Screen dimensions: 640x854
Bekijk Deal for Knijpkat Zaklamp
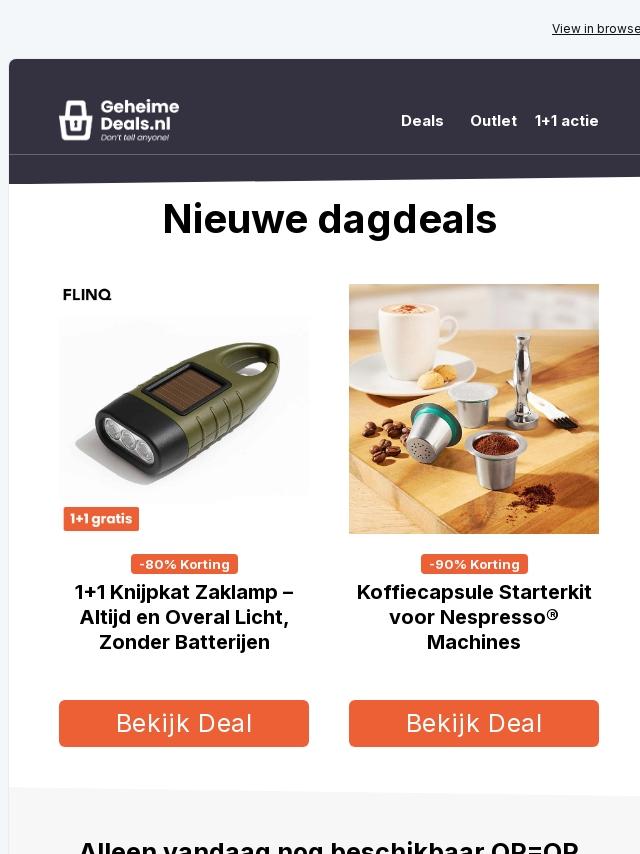tap(184, 723)
